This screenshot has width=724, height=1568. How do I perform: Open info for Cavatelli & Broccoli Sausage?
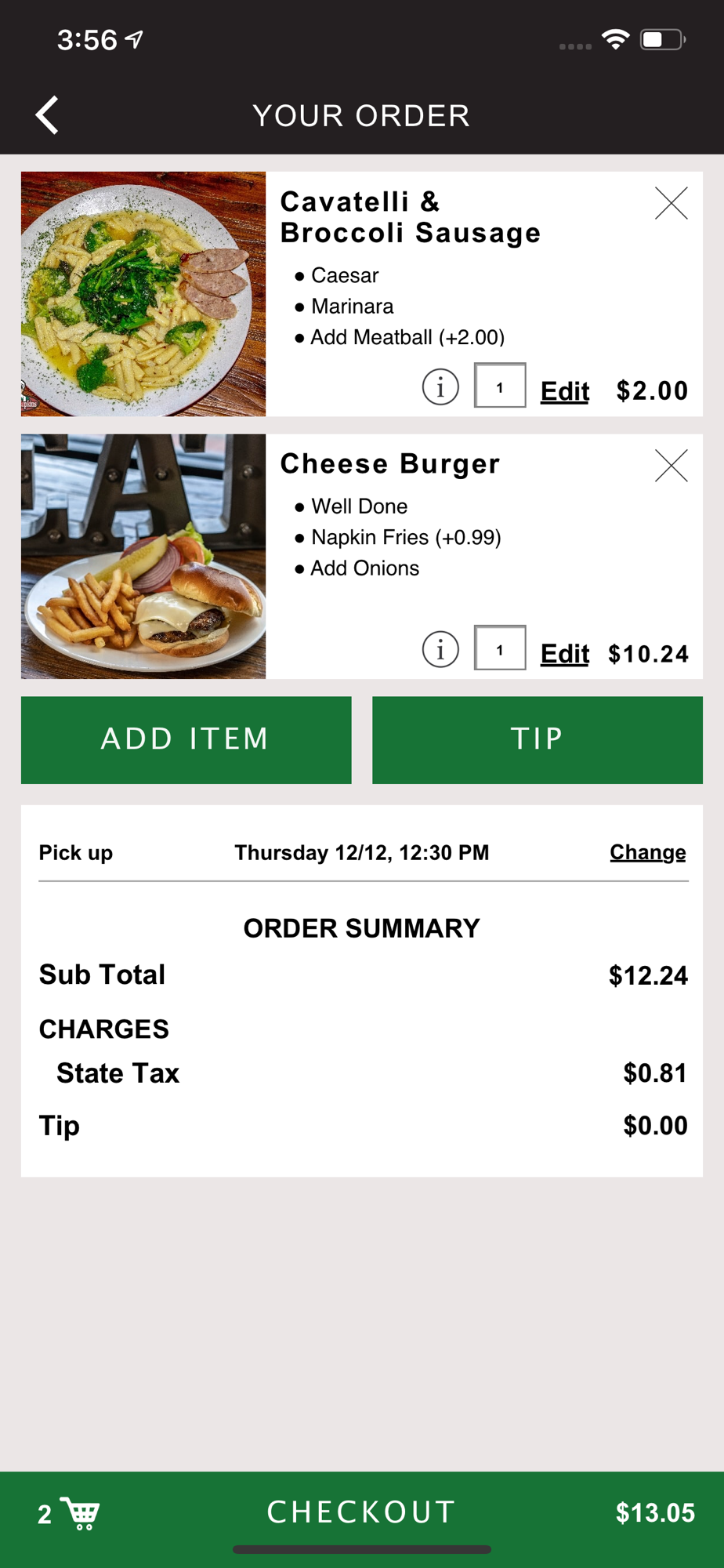point(440,387)
